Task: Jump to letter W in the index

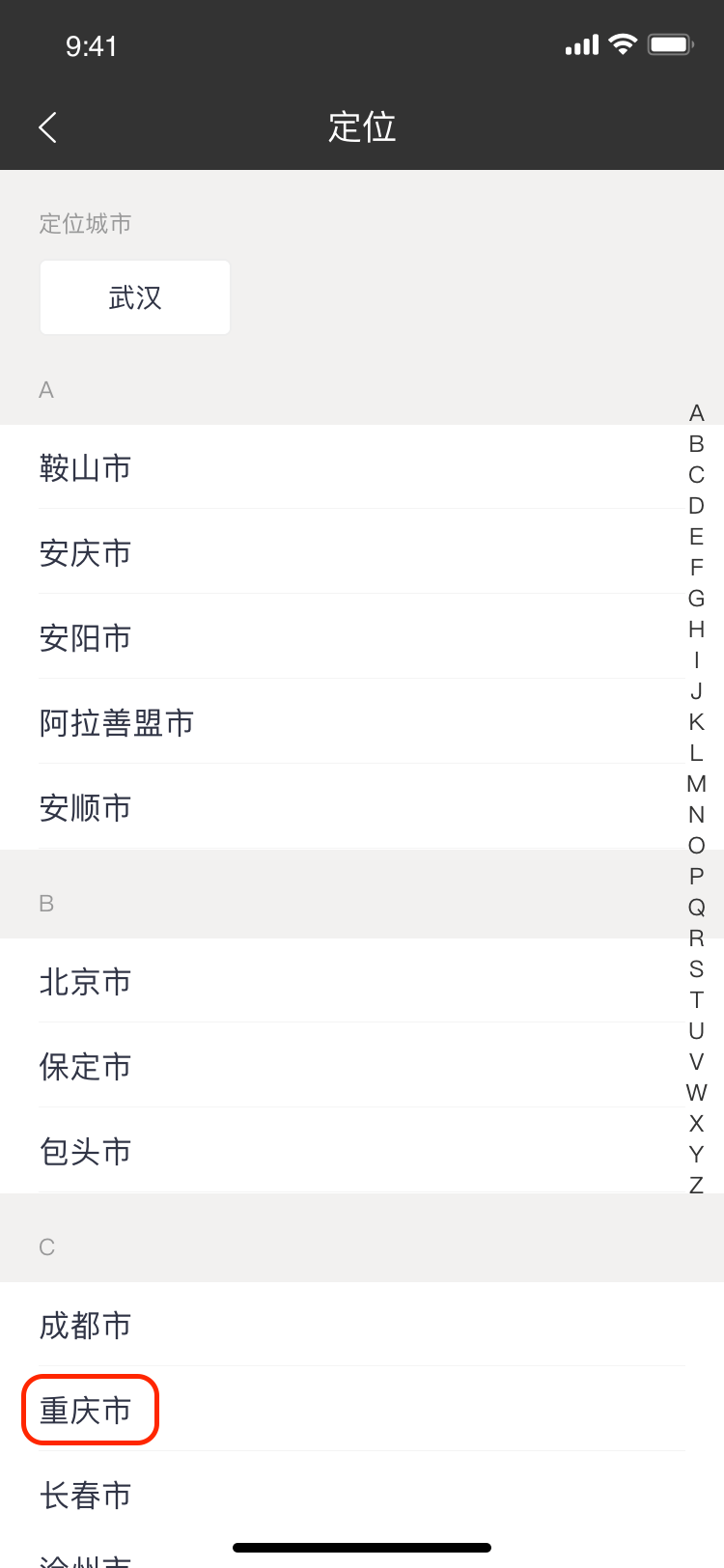Action: (x=696, y=1093)
